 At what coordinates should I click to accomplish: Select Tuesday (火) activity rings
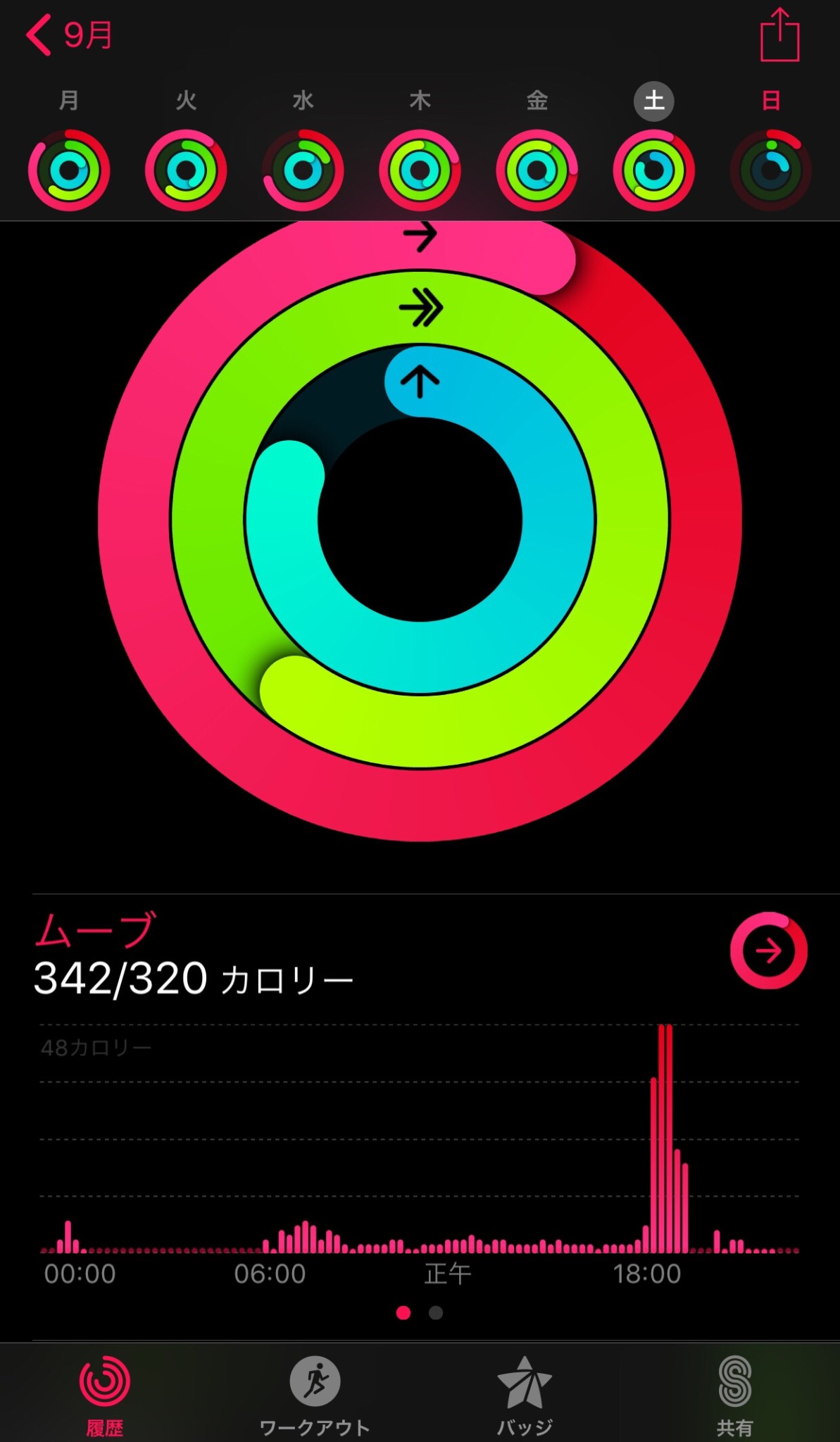coord(186,170)
